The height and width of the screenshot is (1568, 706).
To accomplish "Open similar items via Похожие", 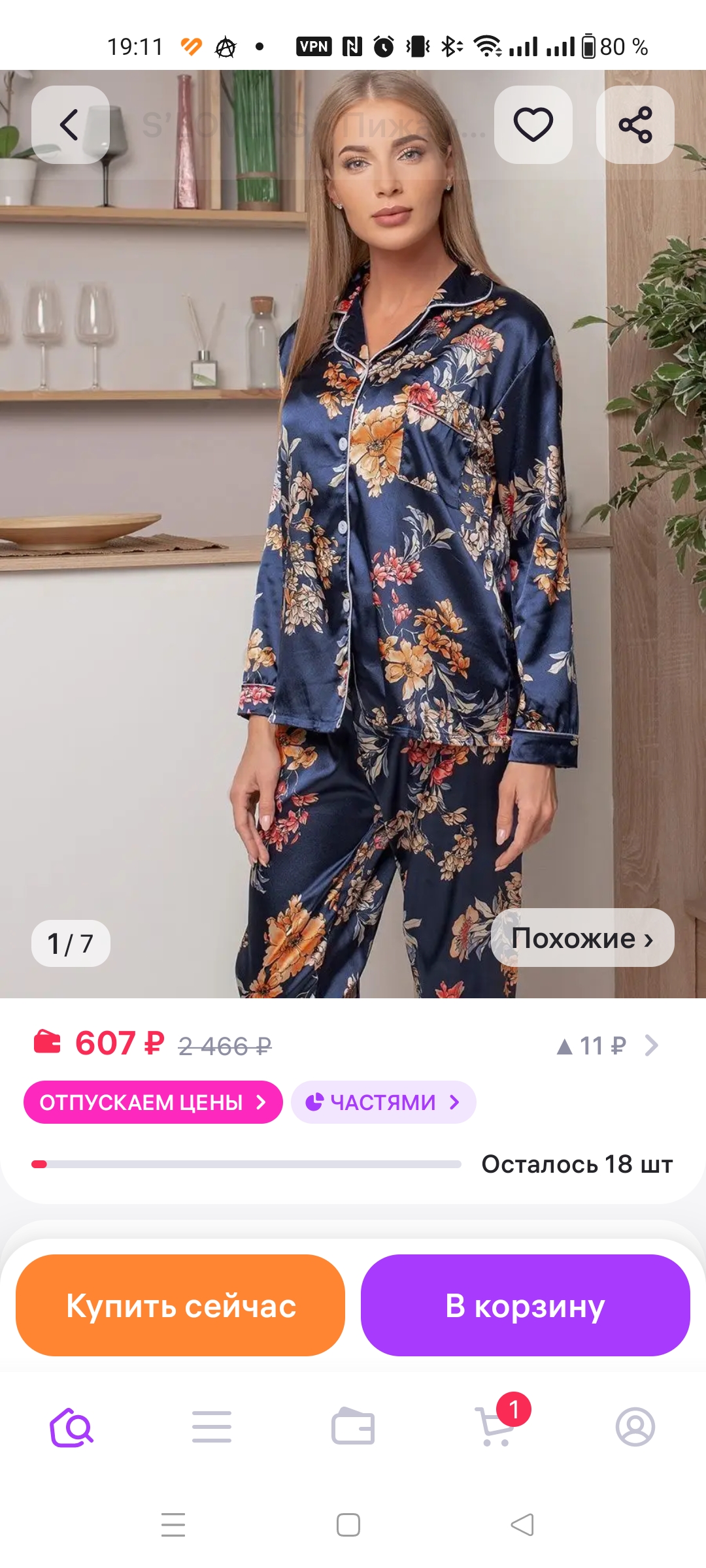I will [582, 938].
